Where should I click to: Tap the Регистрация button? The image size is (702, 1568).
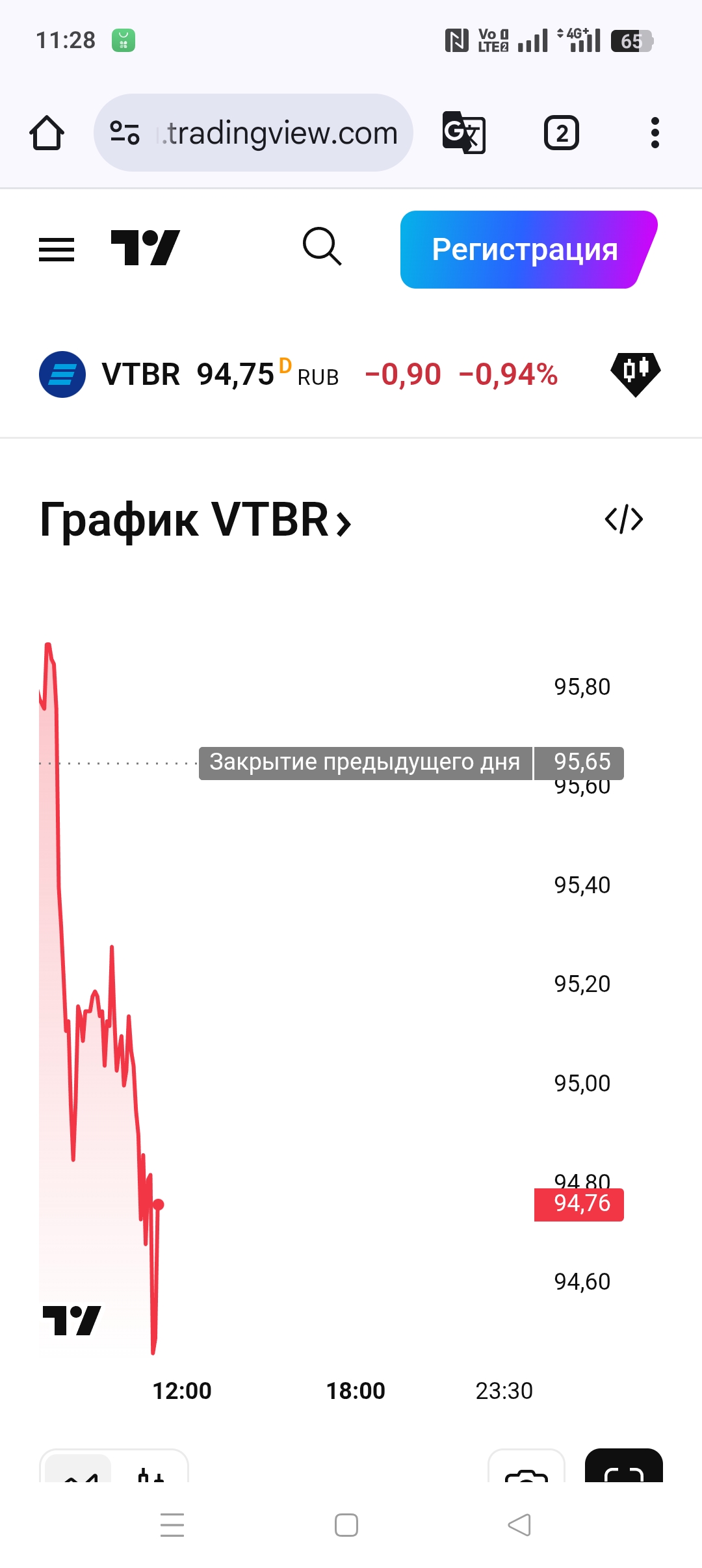pyautogui.click(x=525, y=250)
